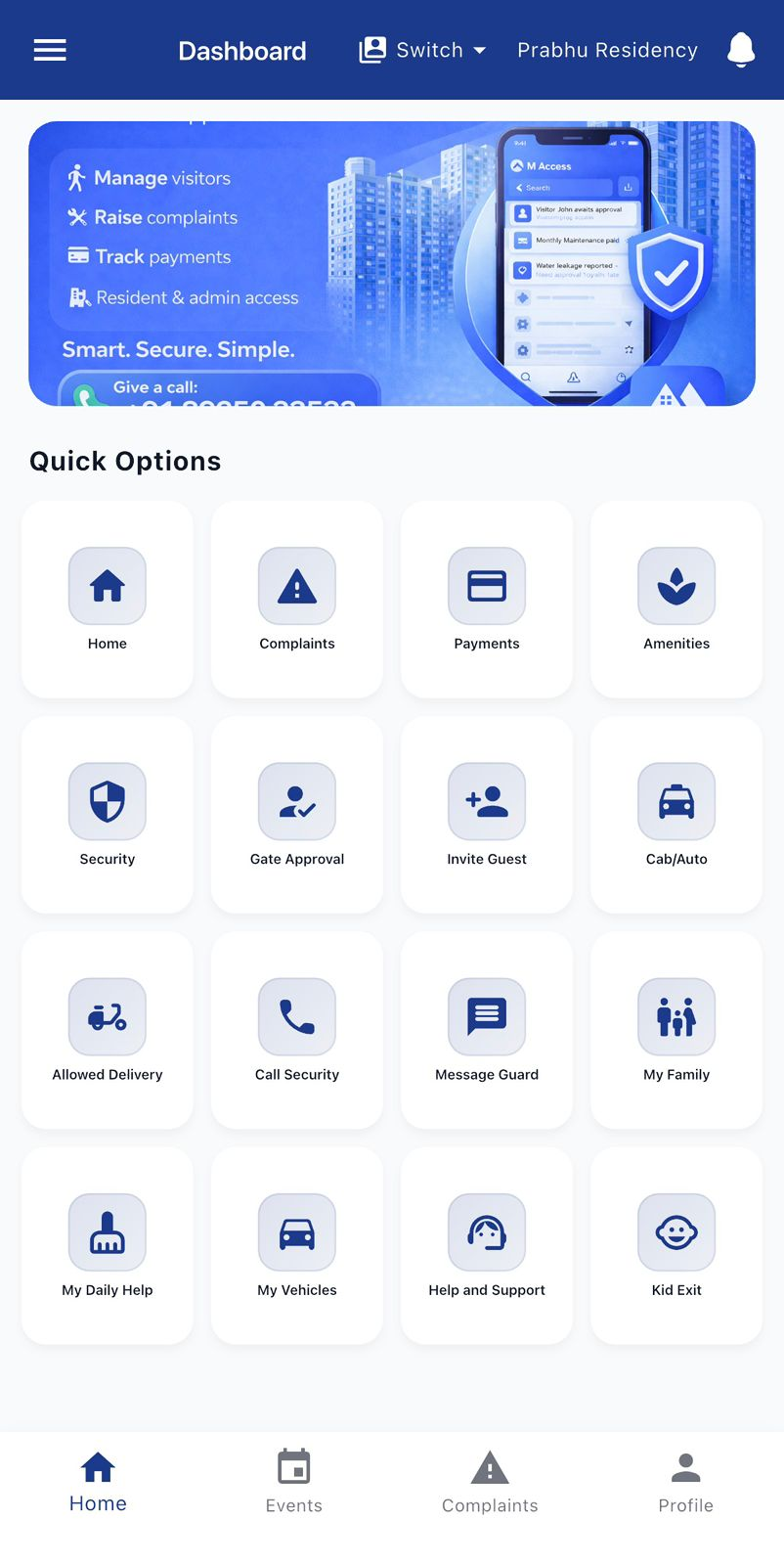Tap Call Security
Screen dimensions: 784x1565
297,1029
